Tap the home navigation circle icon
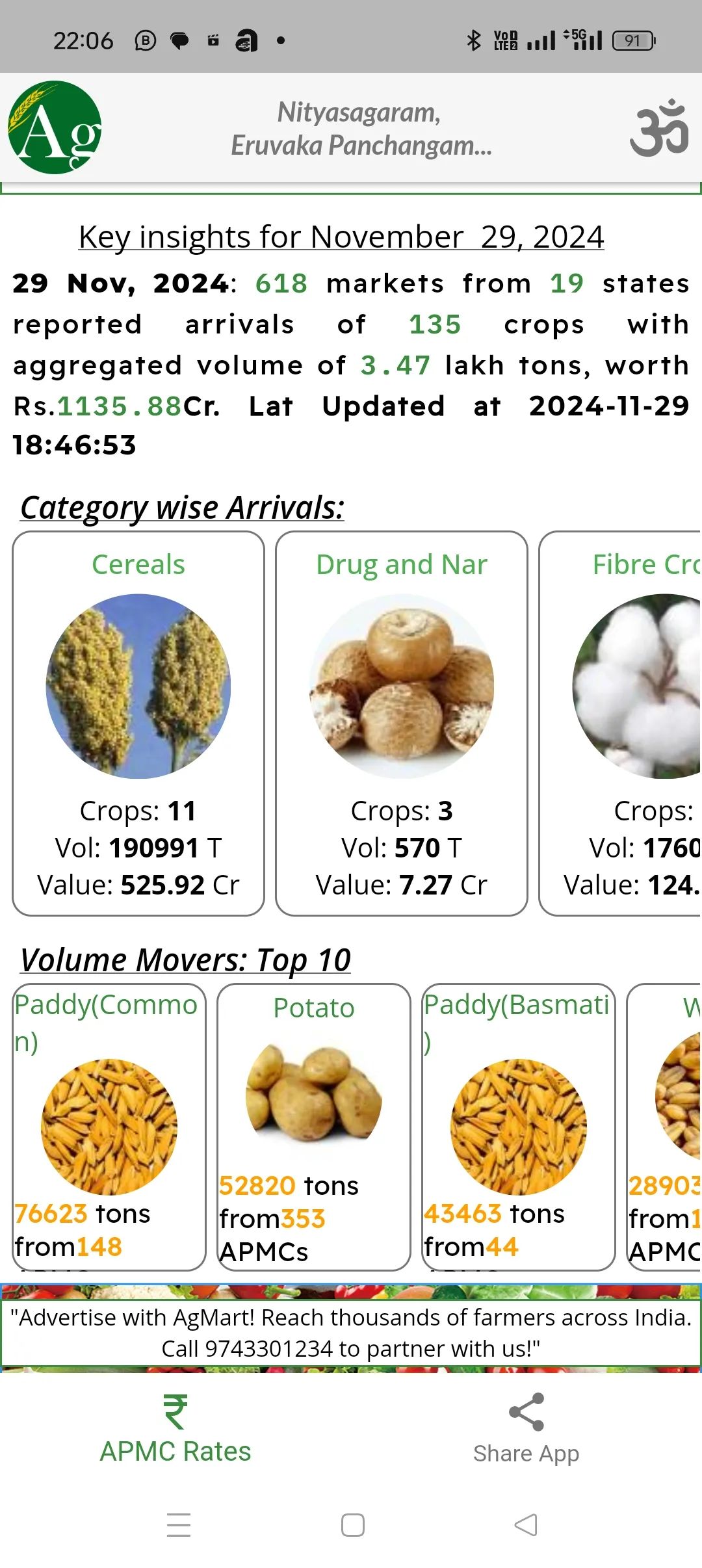The width and height of the screenshot is (702, 1568). pyautogui.click(x=351, y=1524)
